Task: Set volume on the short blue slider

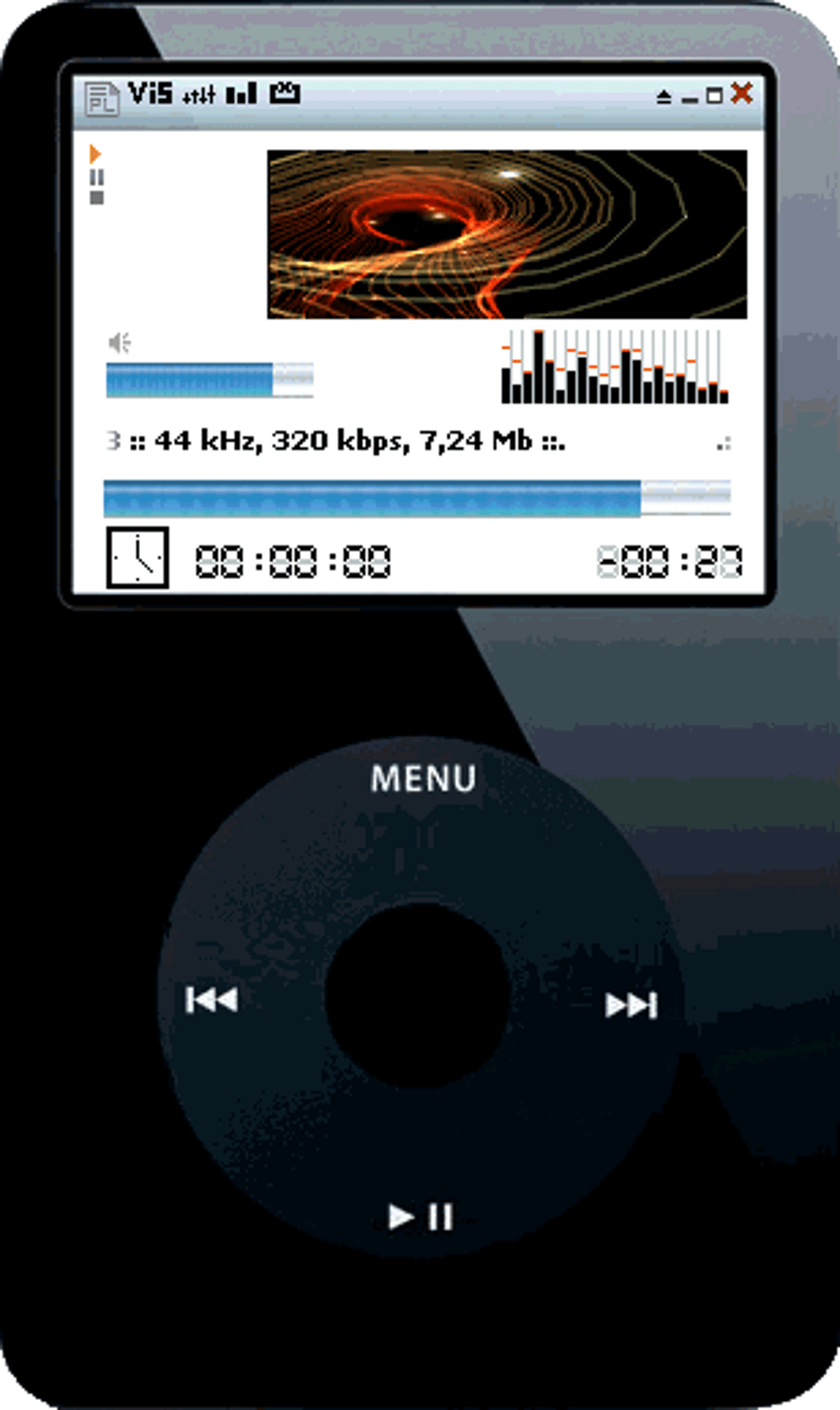Action: tap(209, 380)
